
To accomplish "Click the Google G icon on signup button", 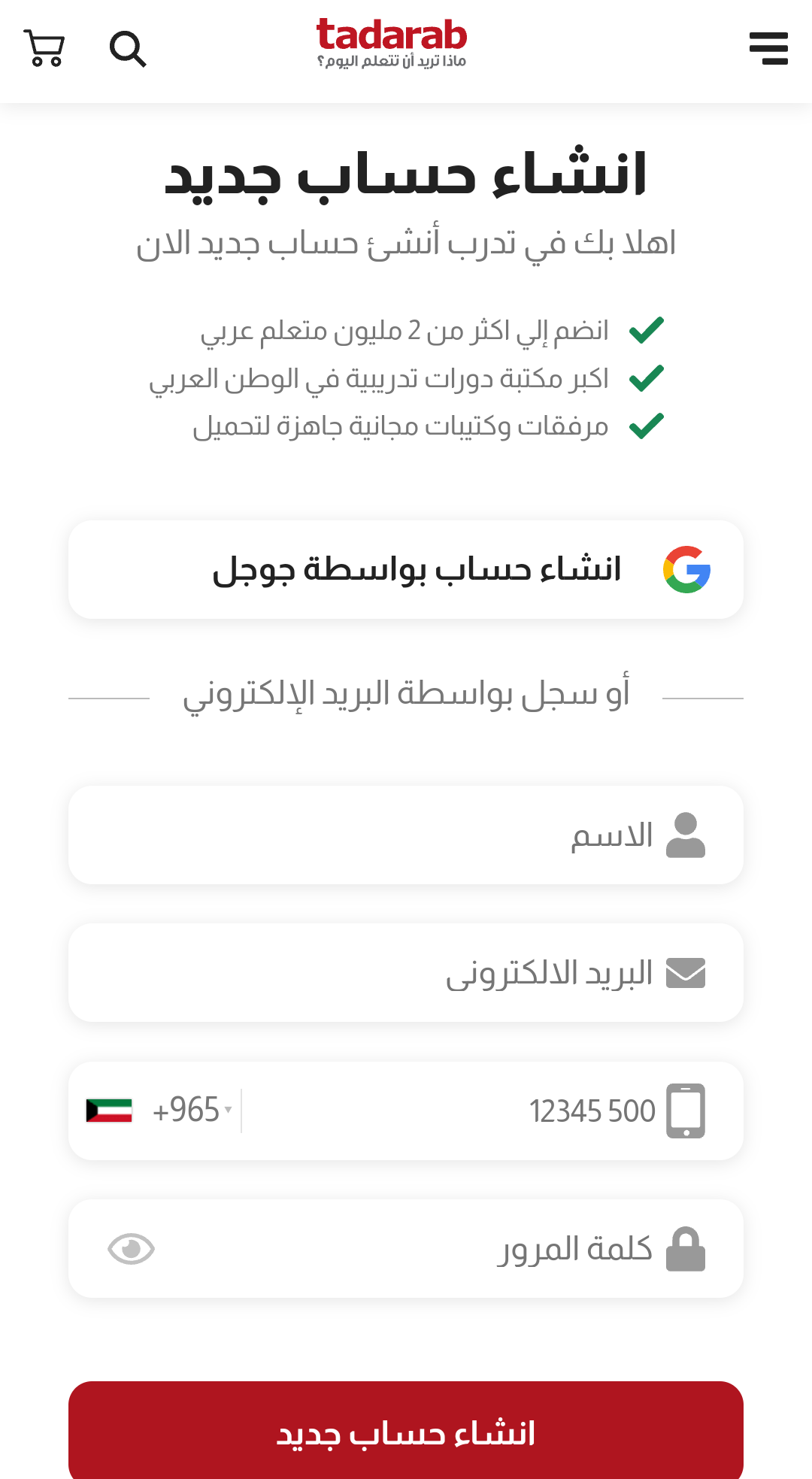I will pos(685,570).
